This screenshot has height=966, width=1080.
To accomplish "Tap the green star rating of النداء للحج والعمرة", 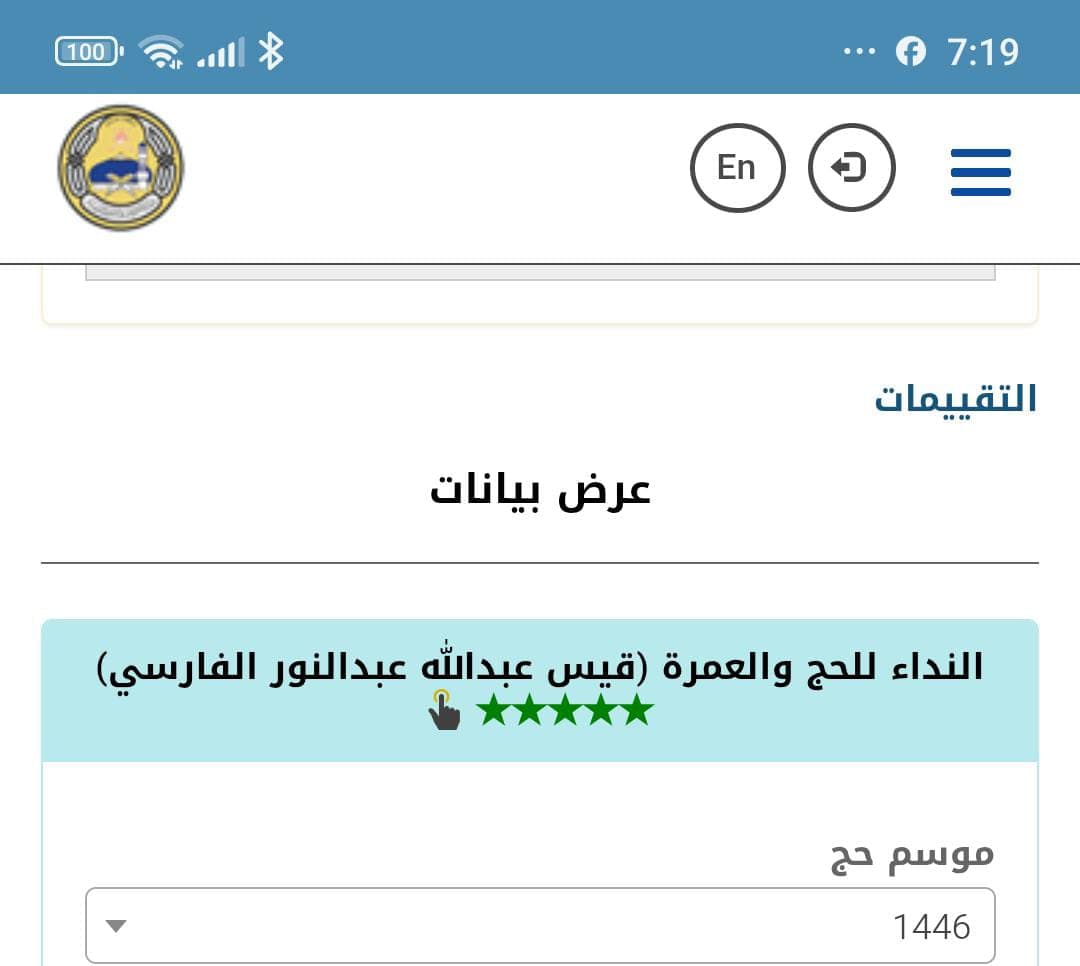I will (564, 711).
